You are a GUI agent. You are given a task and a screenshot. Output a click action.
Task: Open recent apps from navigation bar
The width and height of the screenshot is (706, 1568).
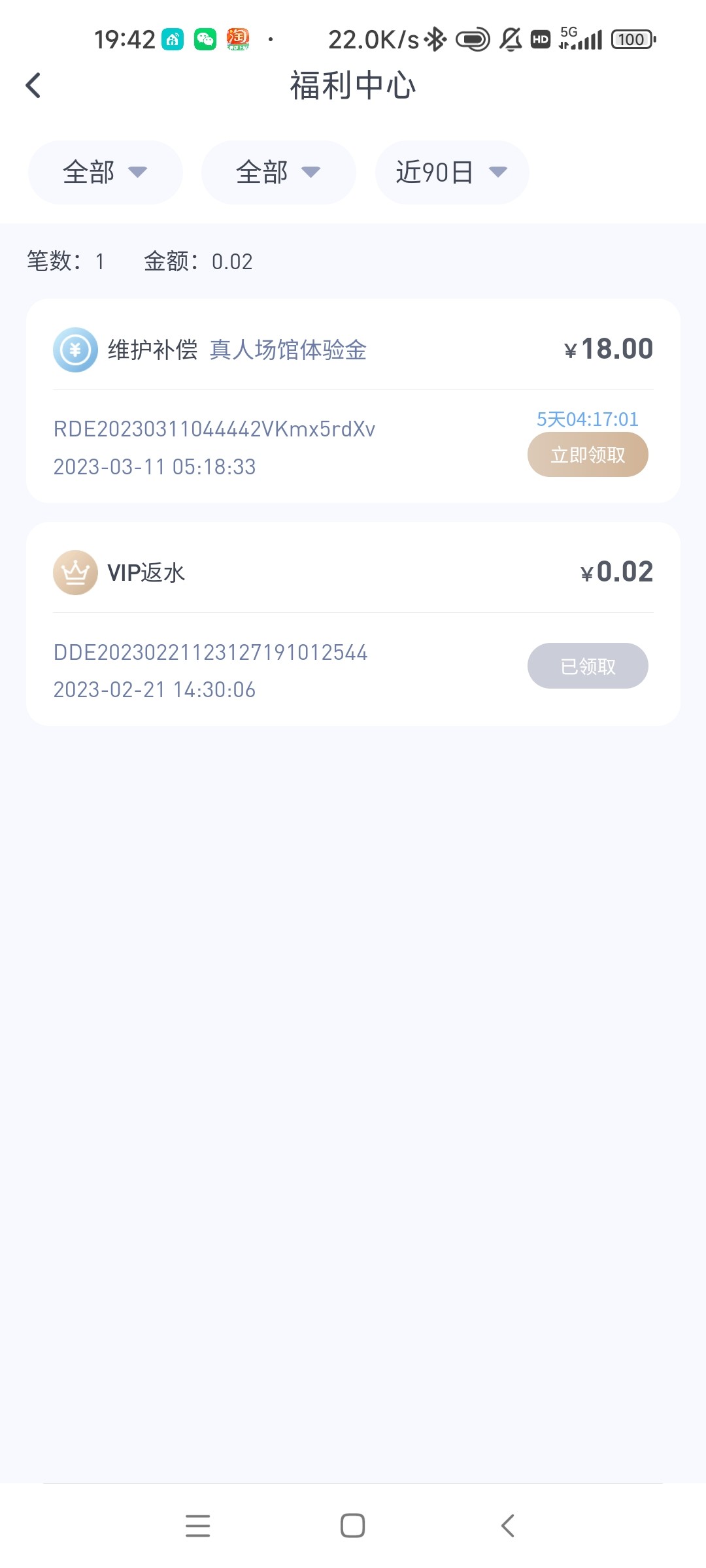point(197,1526)
